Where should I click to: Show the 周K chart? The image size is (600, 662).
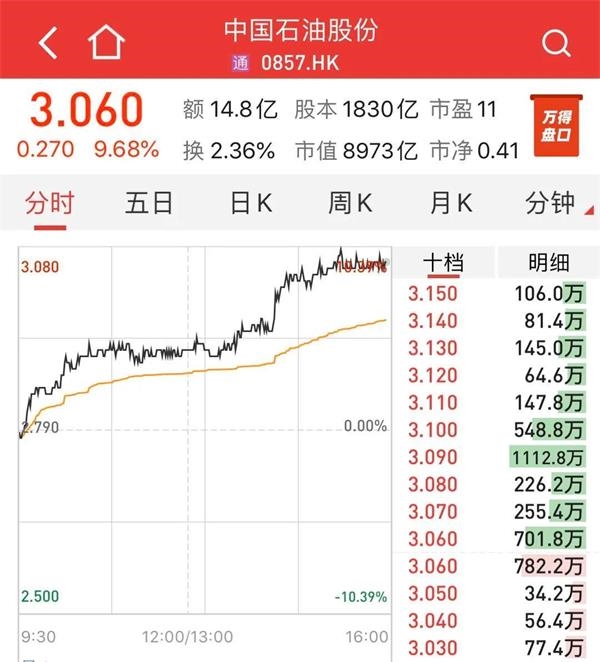tap(350, 204)
